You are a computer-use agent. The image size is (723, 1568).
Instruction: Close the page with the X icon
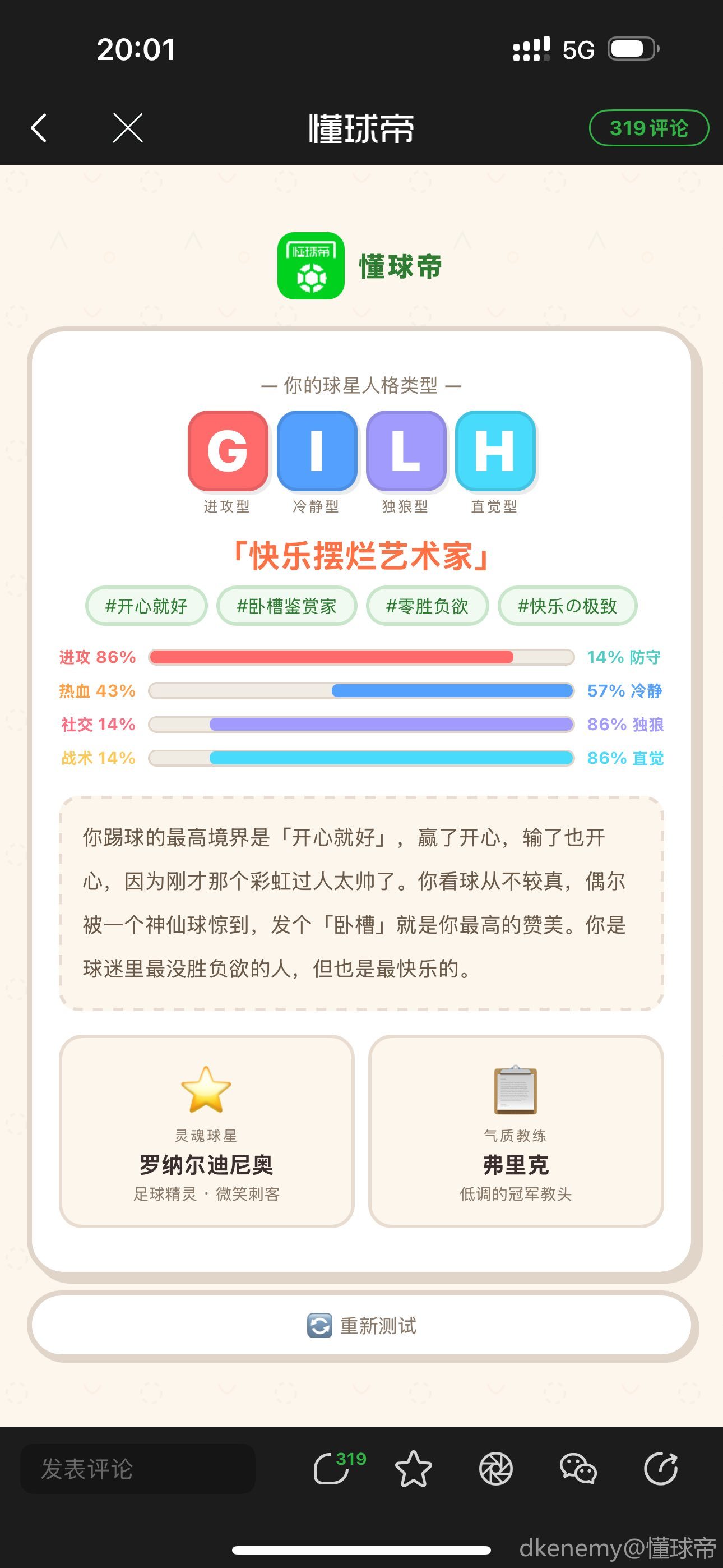[128, 128]
